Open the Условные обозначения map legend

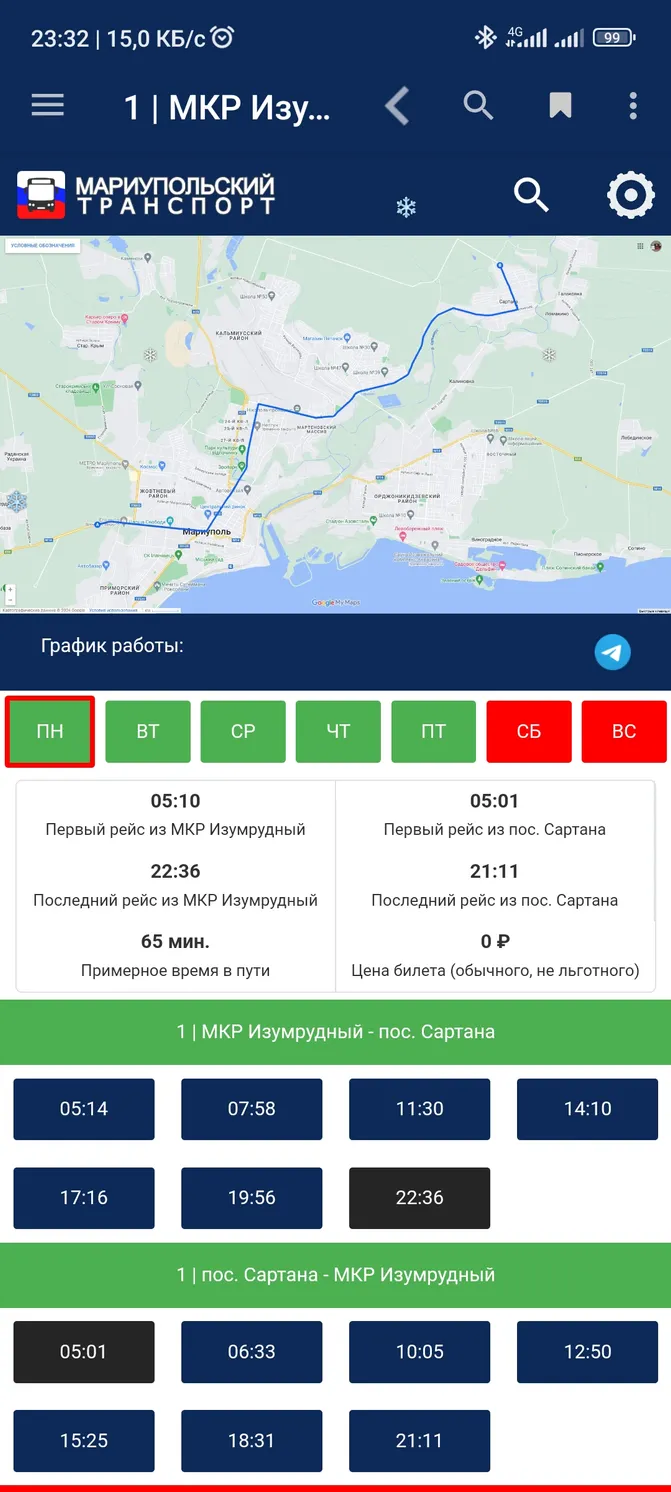click(42, 245)
